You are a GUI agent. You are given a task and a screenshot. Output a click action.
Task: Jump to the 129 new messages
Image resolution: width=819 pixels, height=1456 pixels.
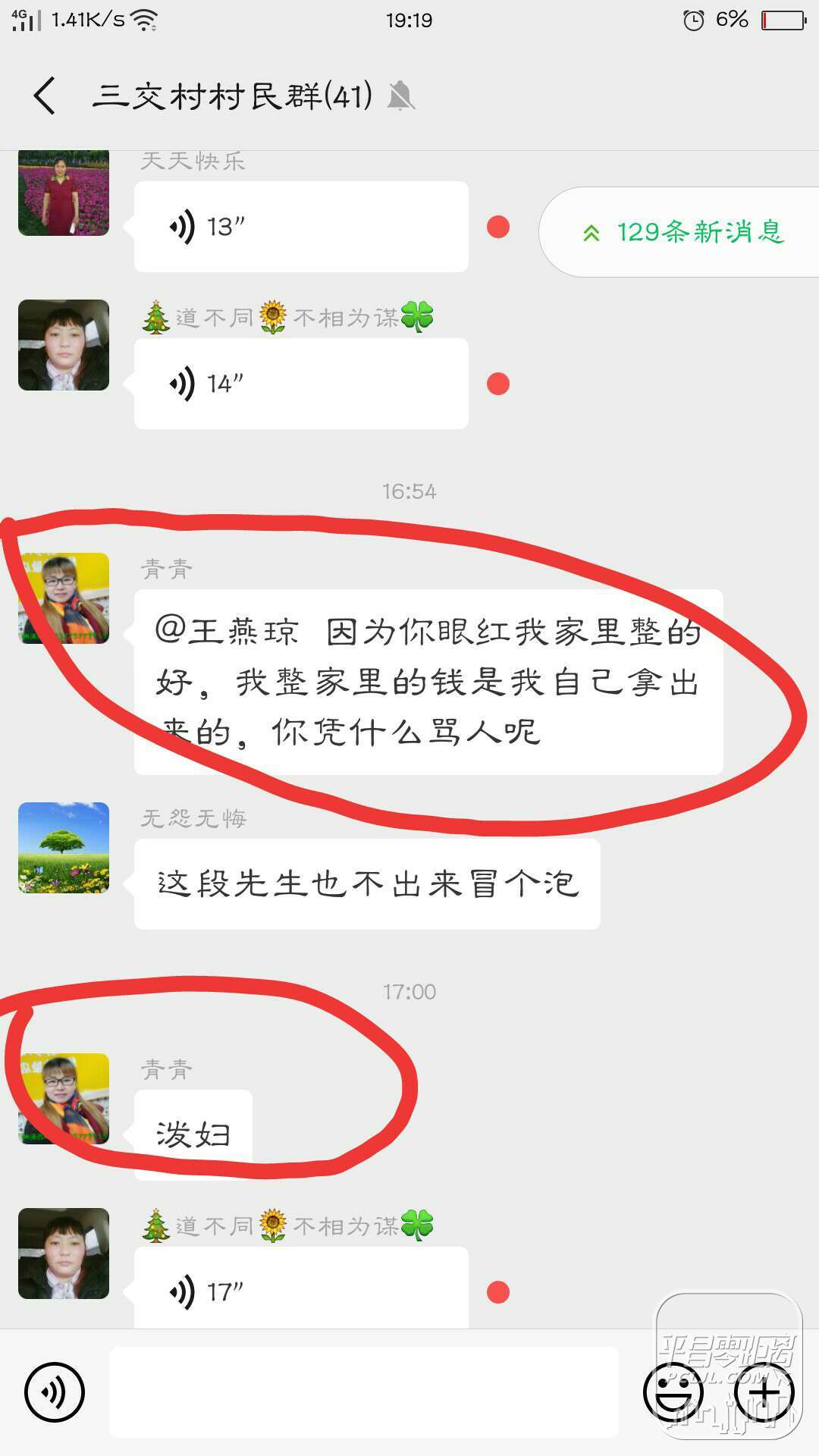tap(682, 232)
